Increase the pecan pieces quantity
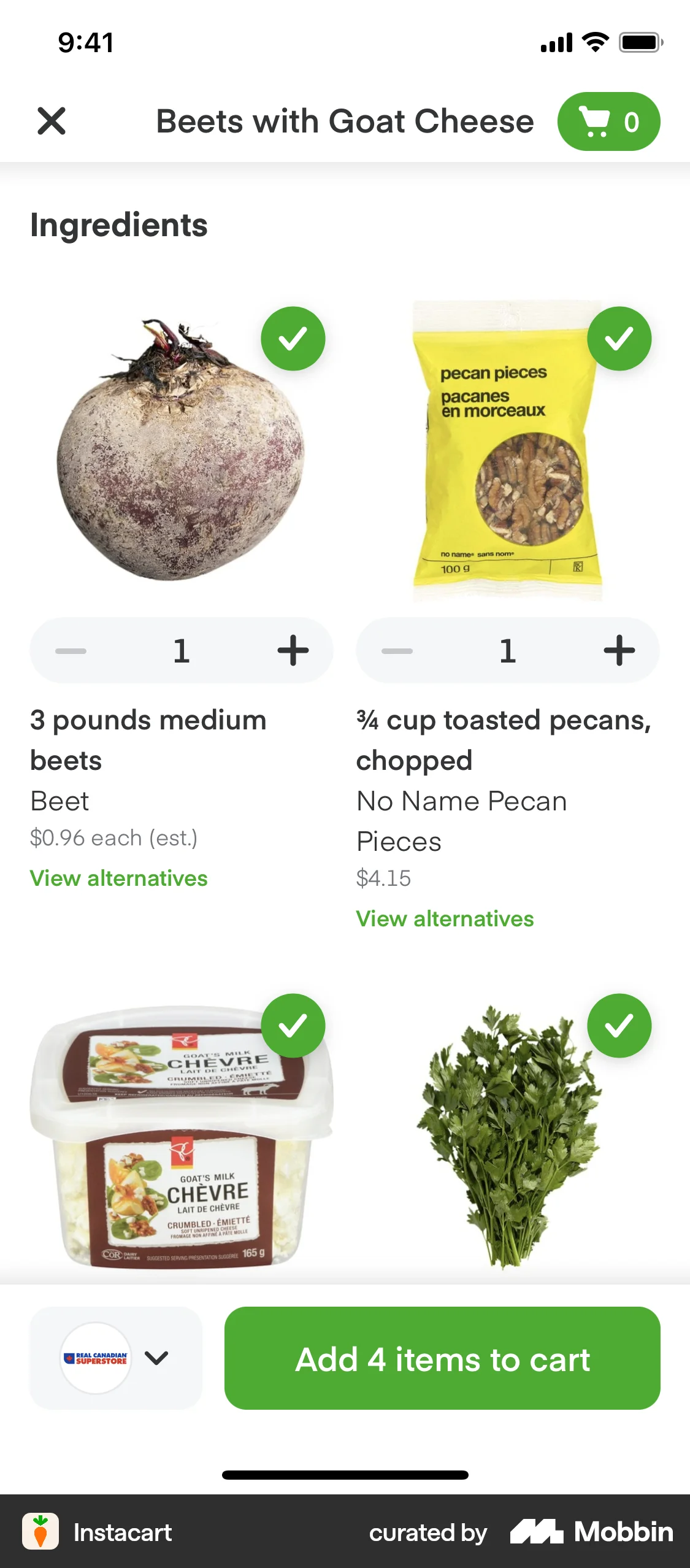Image resolution: width=690 pixels, height=1568 pixels. (619, 650)
